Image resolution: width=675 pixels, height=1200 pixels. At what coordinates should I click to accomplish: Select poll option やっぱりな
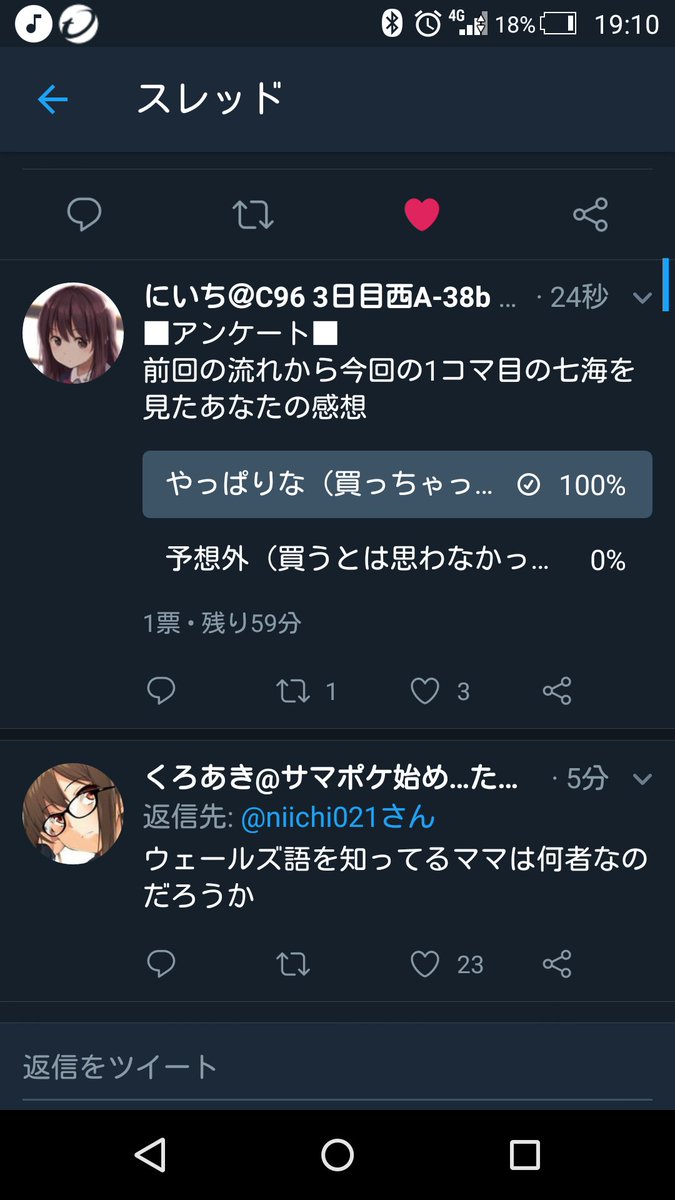(397, 485)
